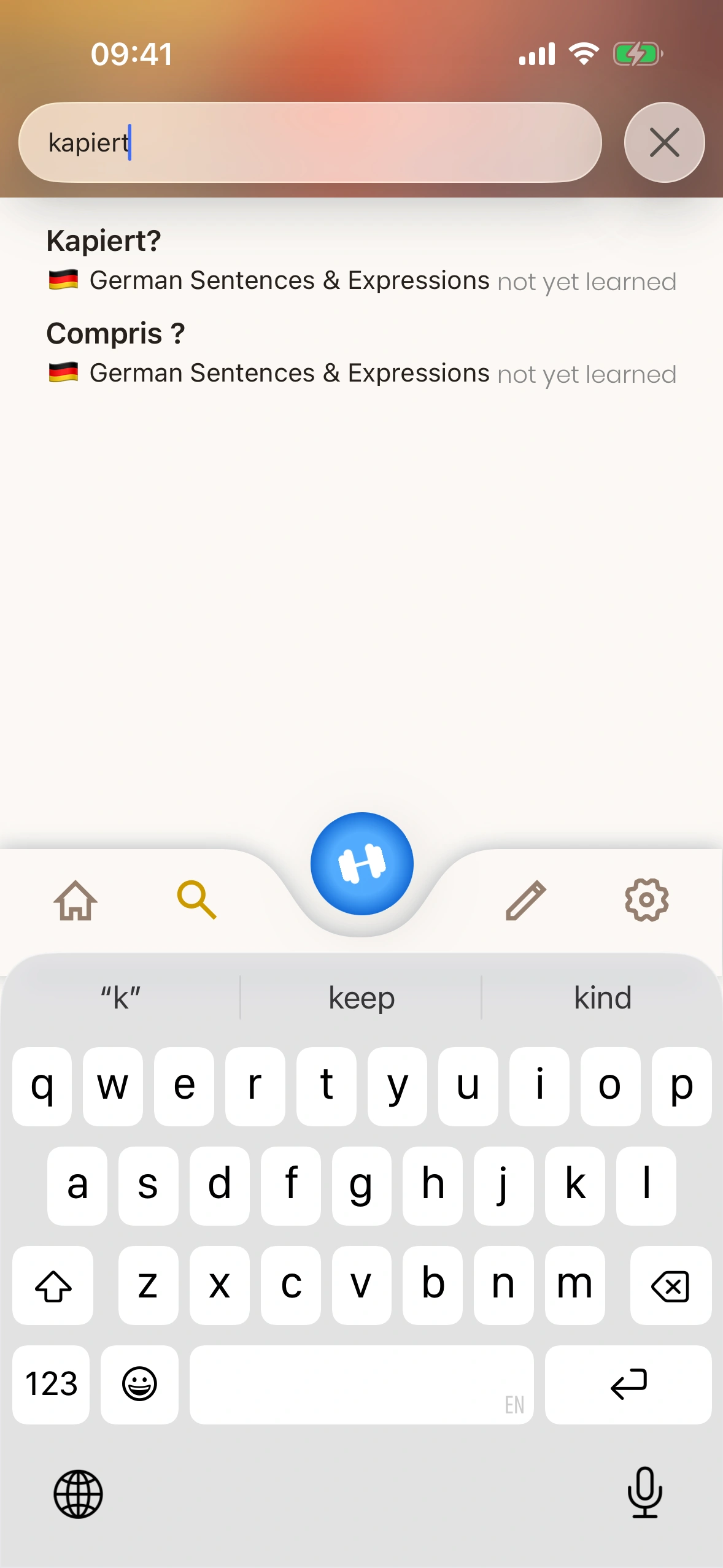Choose the "kind" keyboard suggestion

pos(602,997)
